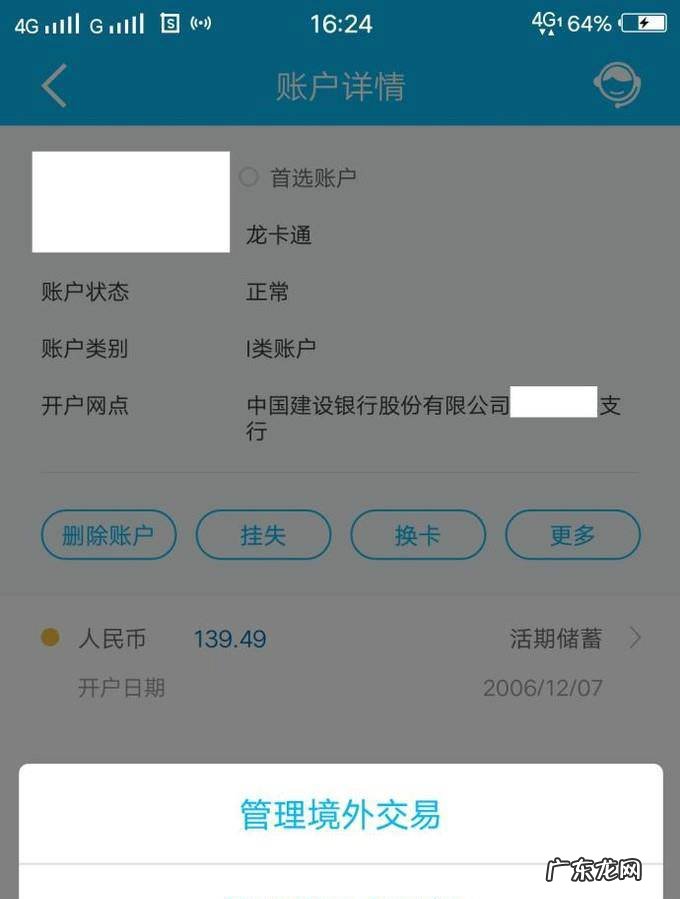Open the 更多 options
The image size is (680, 899).
572,535
